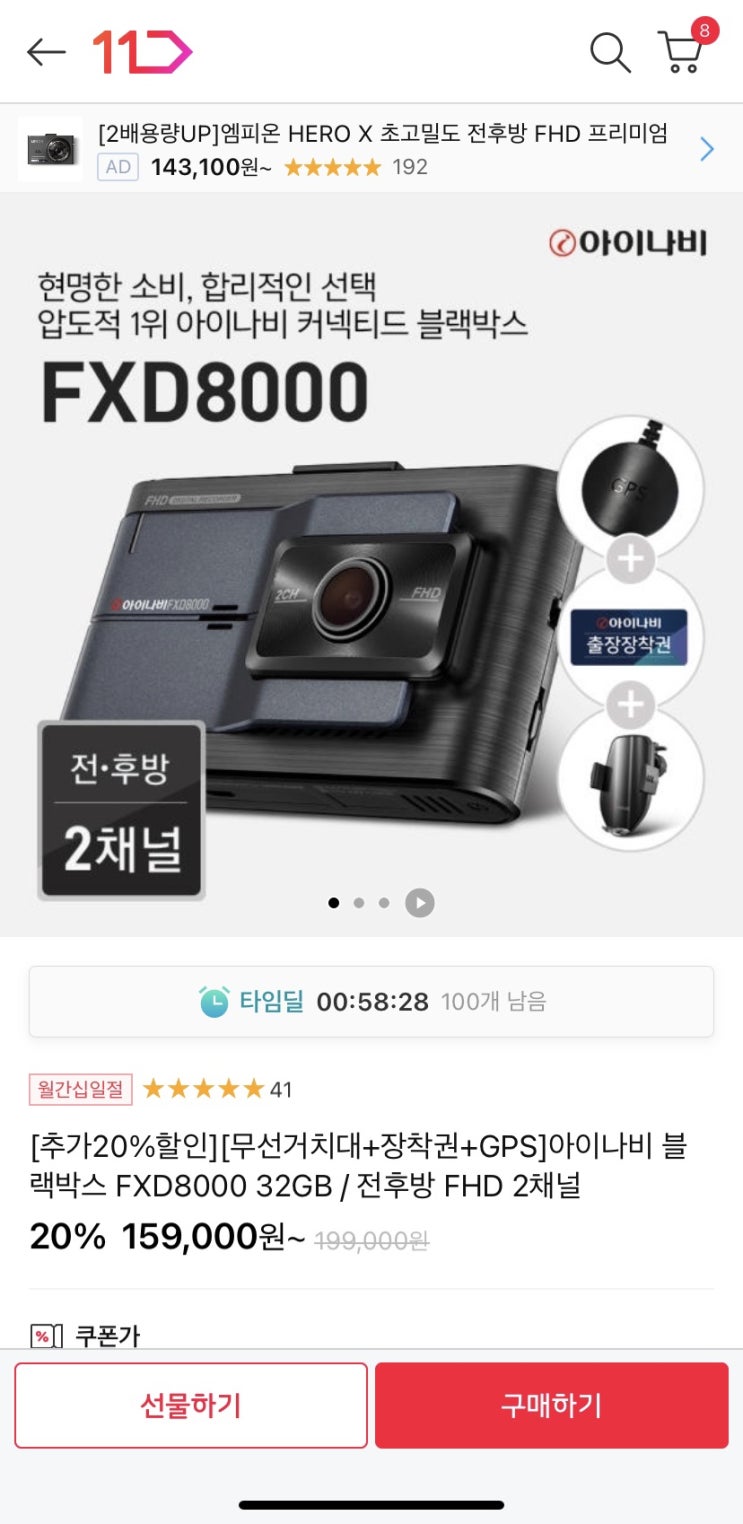Tap the back arrow at top left
The image size is (743, 1524).
(x=47, y=52)
